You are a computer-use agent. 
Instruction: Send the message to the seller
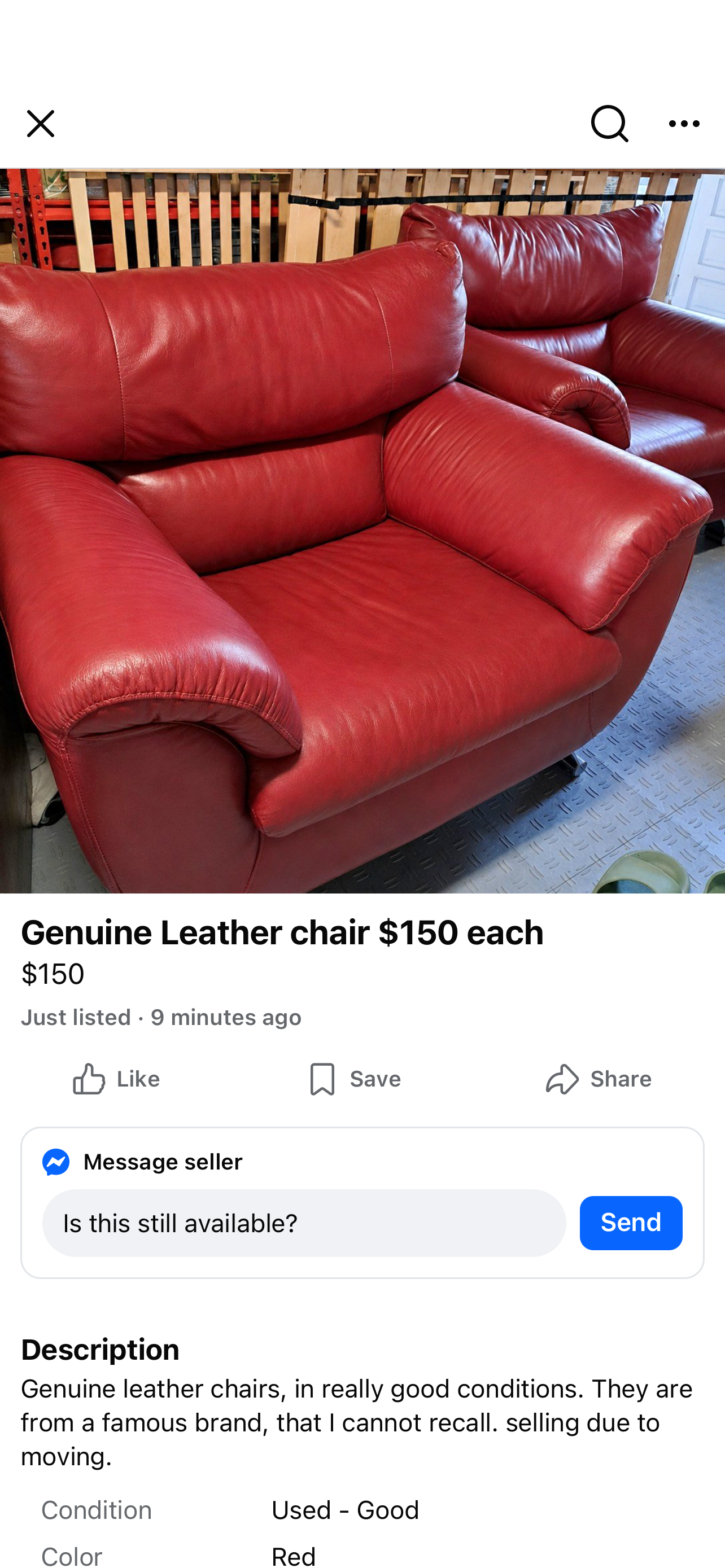pos(631,1223)
